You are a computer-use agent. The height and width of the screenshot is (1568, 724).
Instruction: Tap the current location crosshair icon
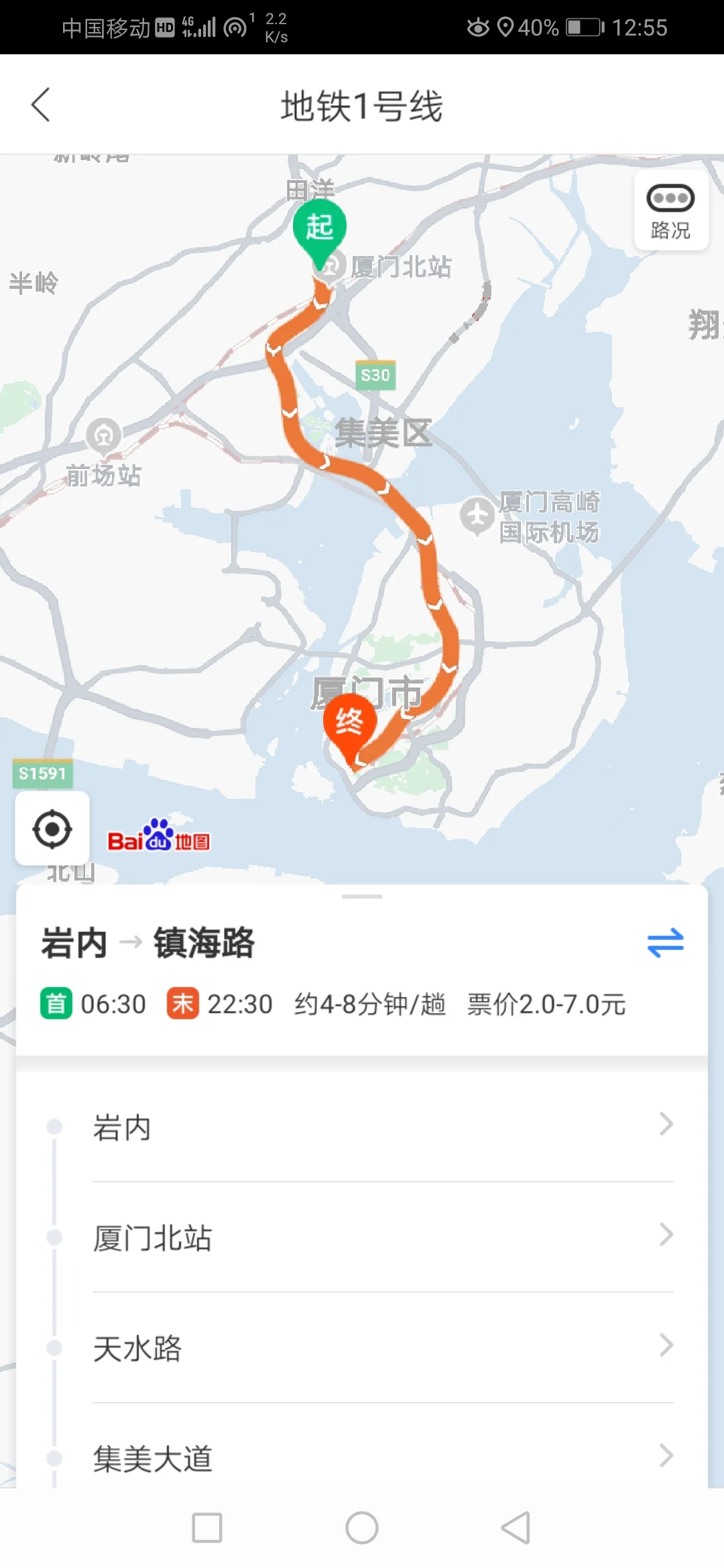pos(52,829)
